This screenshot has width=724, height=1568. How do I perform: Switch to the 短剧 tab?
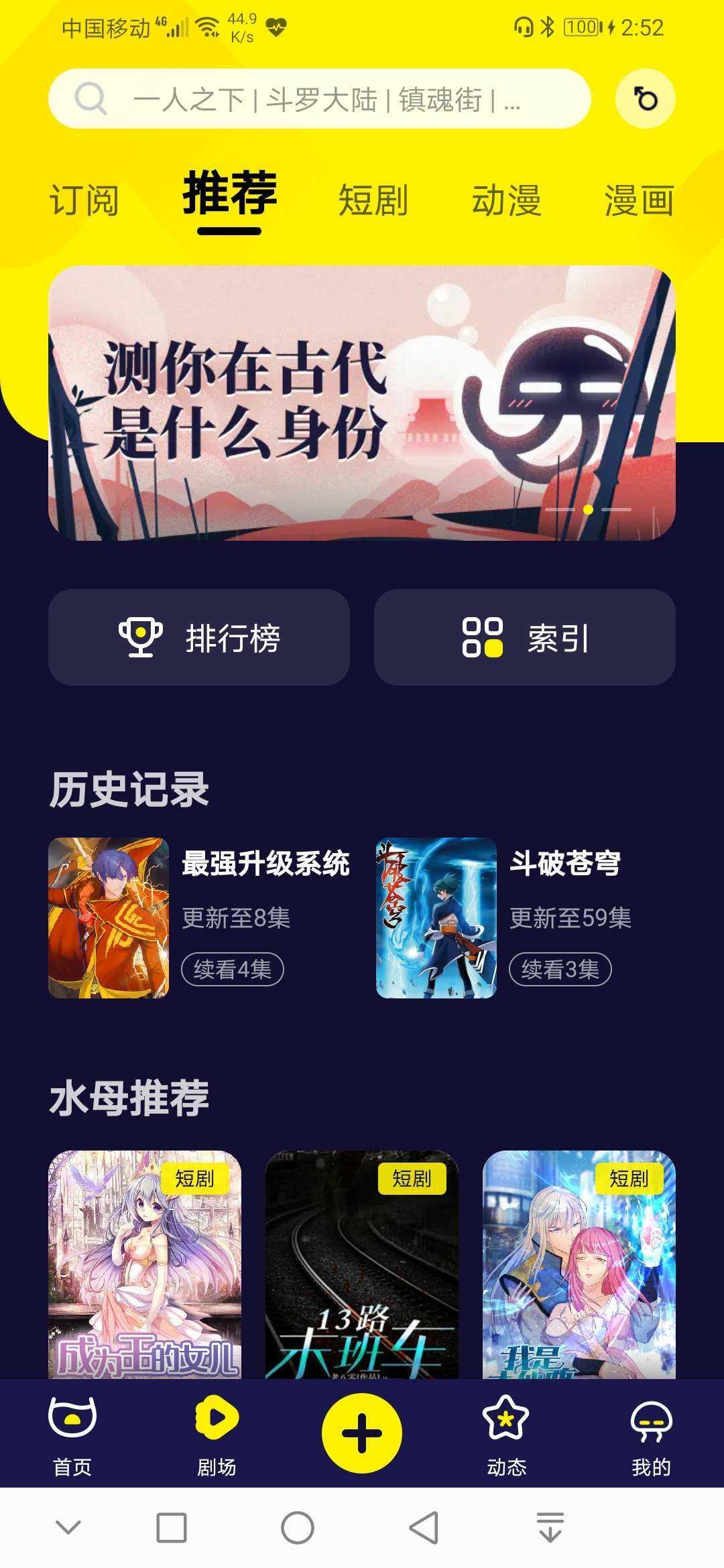click(x=373, y=200)
